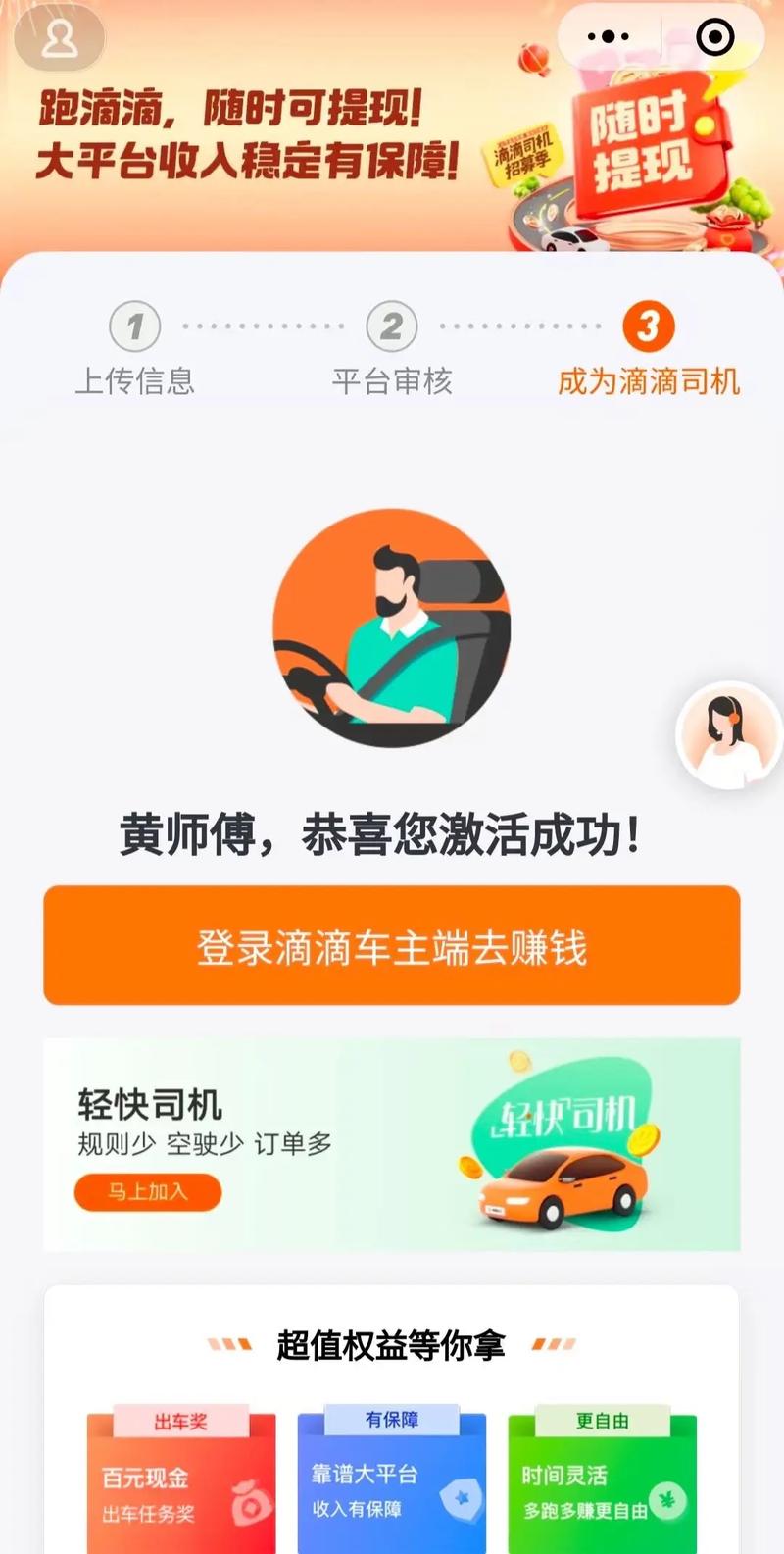Tap 马上加入 in the 轻快司机 banner
The width and height of the screenshot is (784, 1554).
point(148,1192)
